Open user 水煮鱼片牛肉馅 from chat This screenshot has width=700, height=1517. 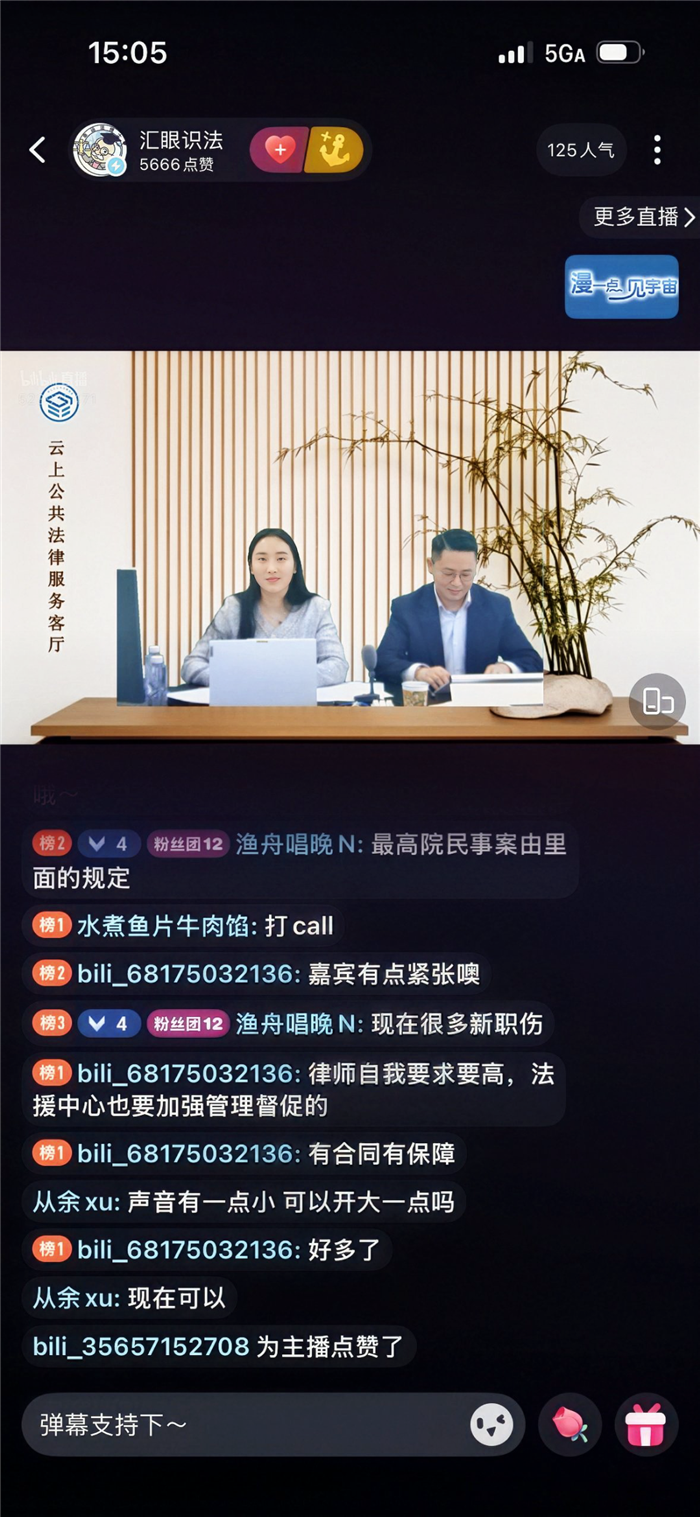point(168,926)
